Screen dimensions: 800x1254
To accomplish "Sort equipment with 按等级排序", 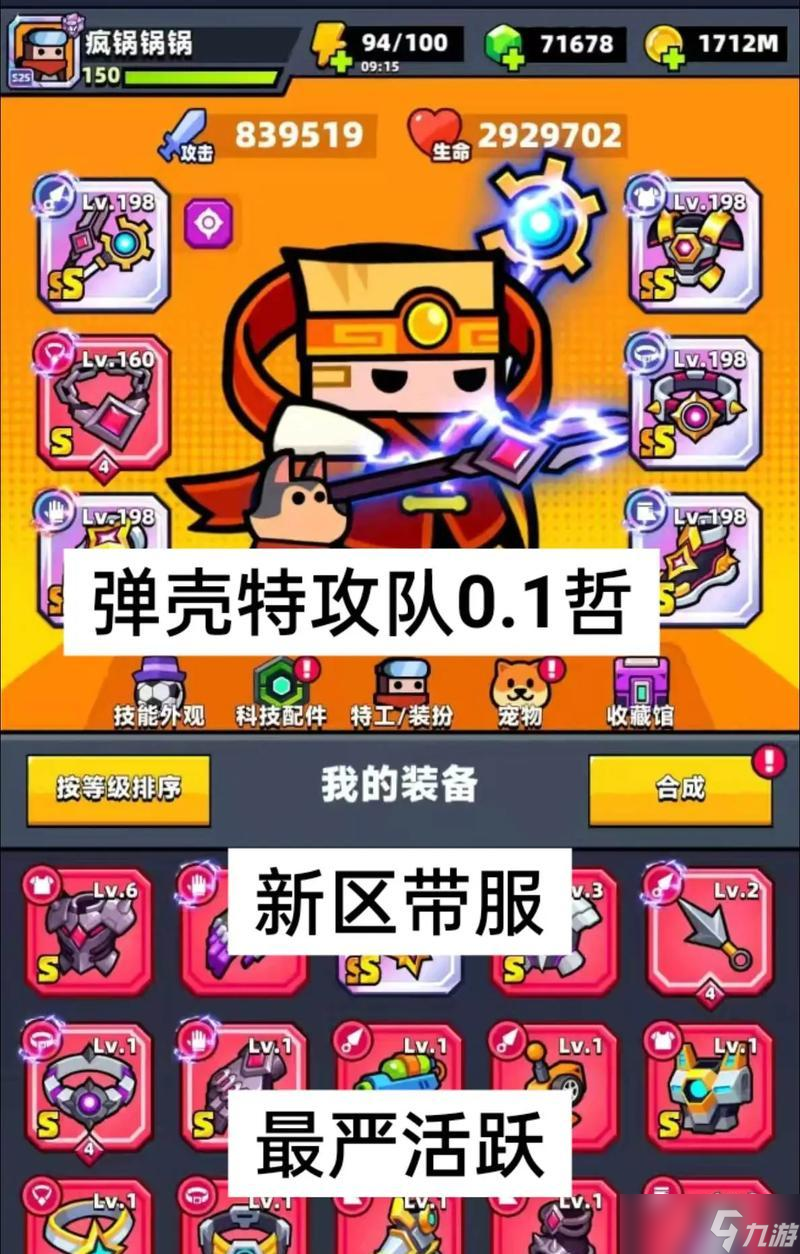I will [118, 789].
